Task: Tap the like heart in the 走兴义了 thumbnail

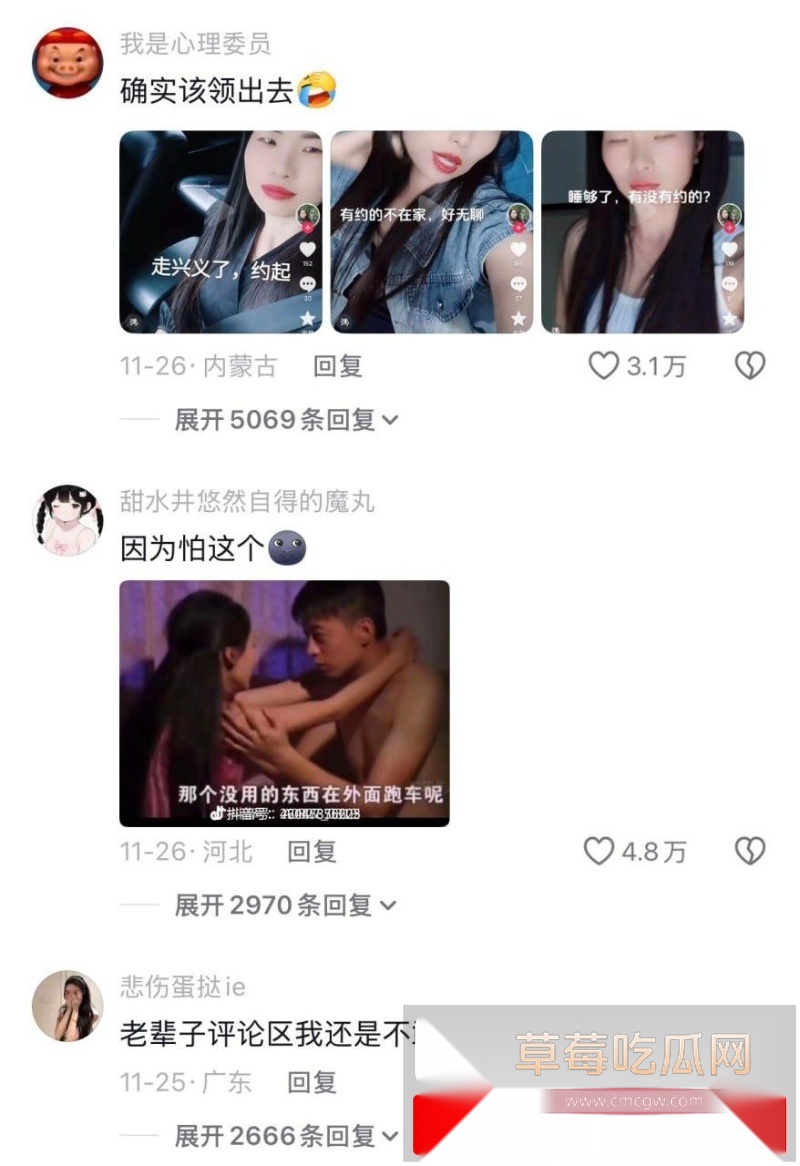Action: [x=307, y=249]
